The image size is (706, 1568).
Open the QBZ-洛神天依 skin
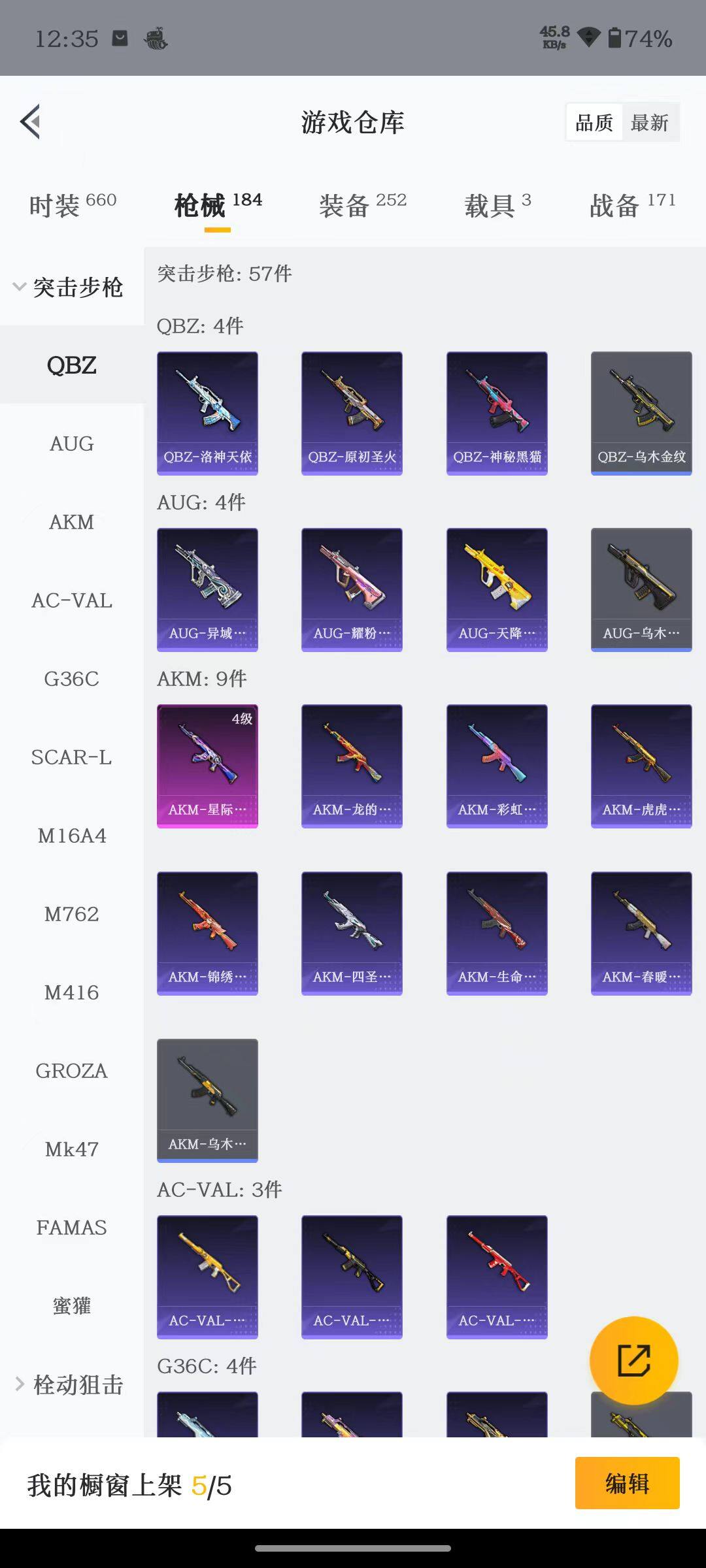[x=207, y=413]
